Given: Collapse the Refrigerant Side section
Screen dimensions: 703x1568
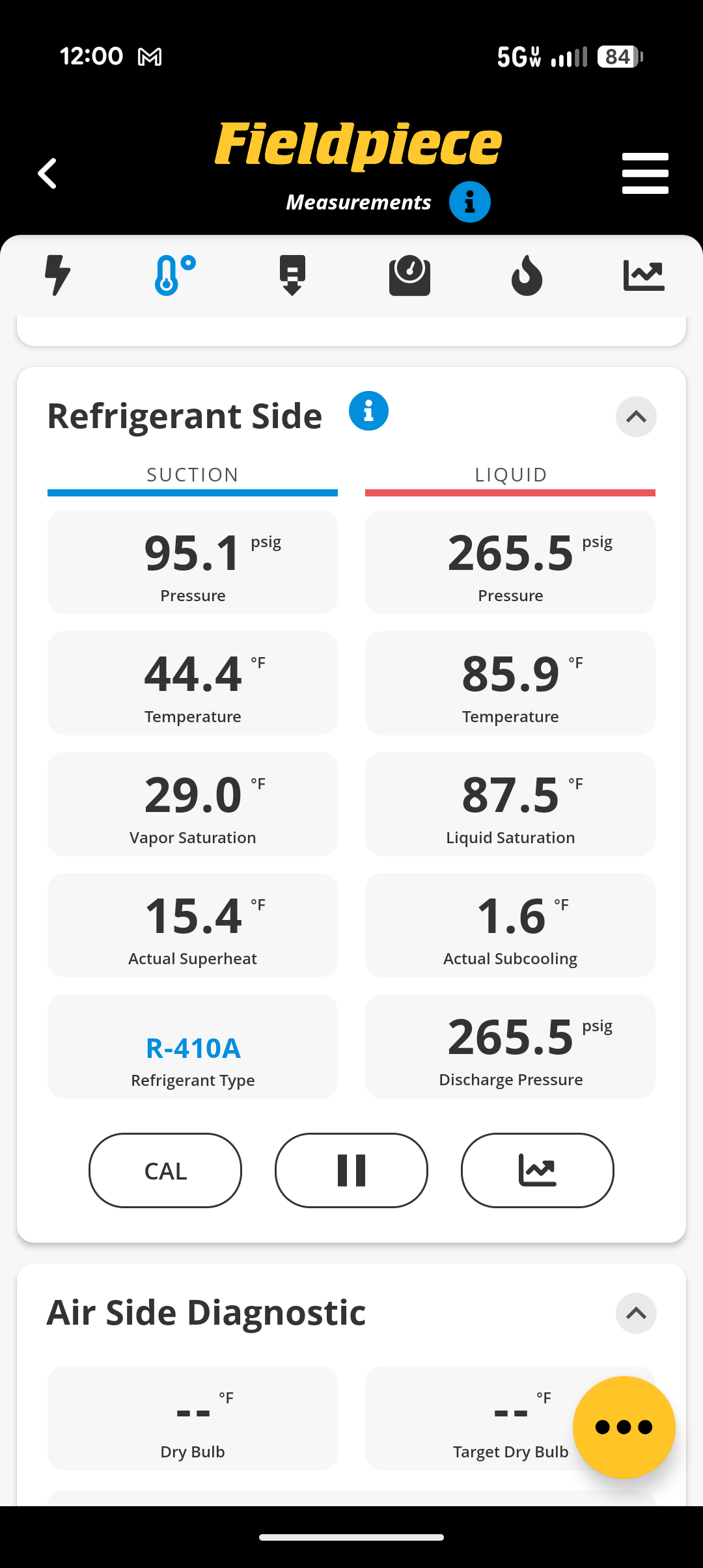Looking at the screenshot, I should (x=636, y=417).
